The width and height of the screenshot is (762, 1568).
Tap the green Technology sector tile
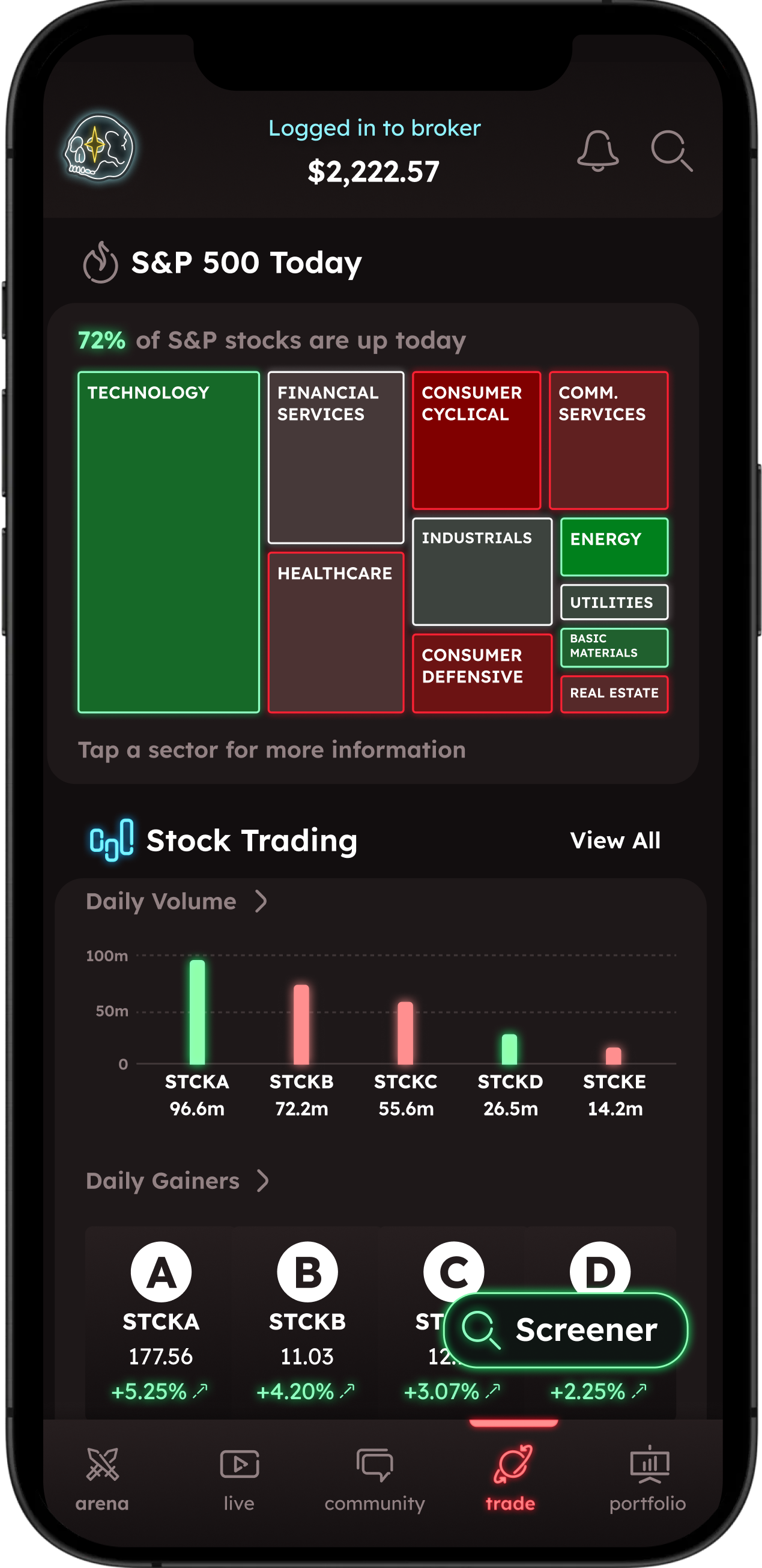(x=171, y=542)
